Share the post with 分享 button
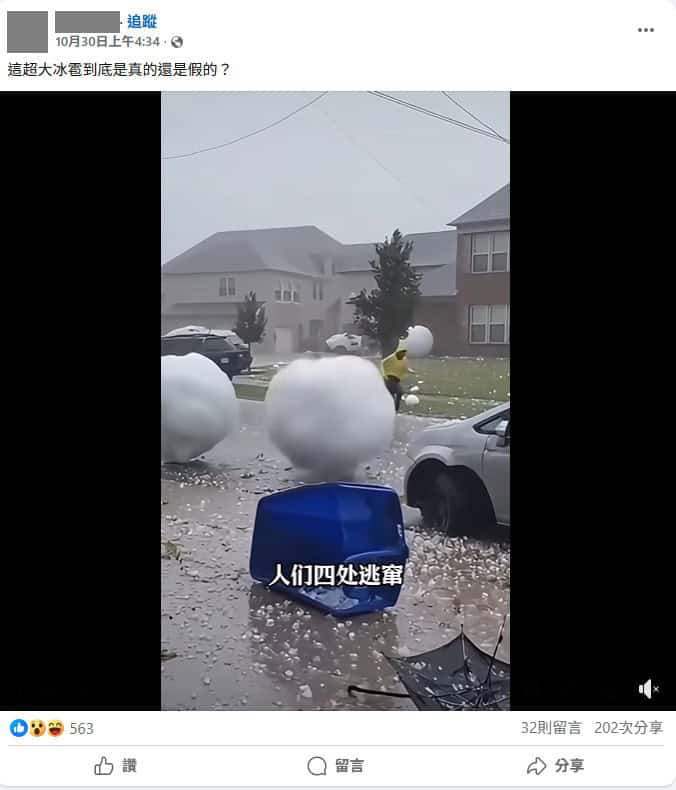Screen dimensions: 676x790 click(x=555, y=766)
